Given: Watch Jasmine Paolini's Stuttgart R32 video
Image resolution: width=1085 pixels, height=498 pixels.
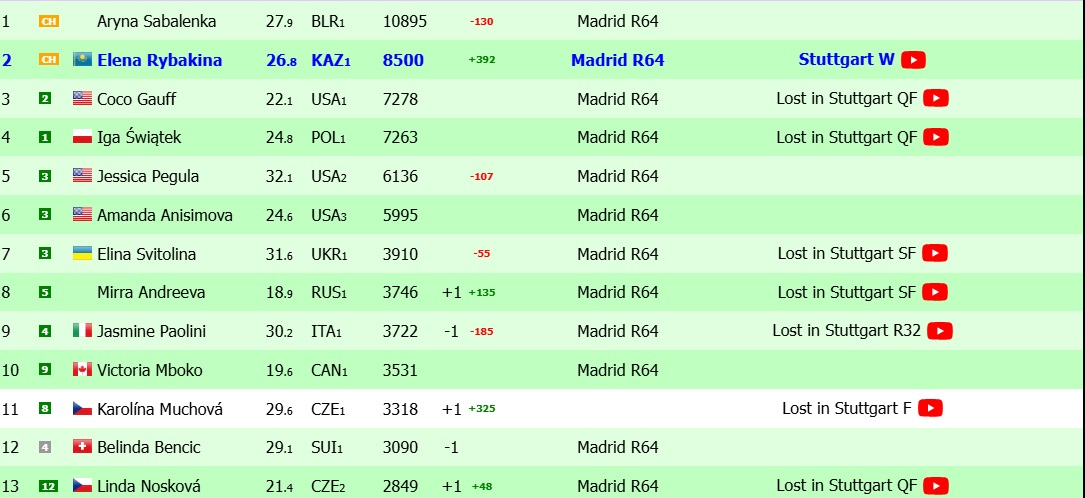Looking at the screenshot, I should coord(940,331).
